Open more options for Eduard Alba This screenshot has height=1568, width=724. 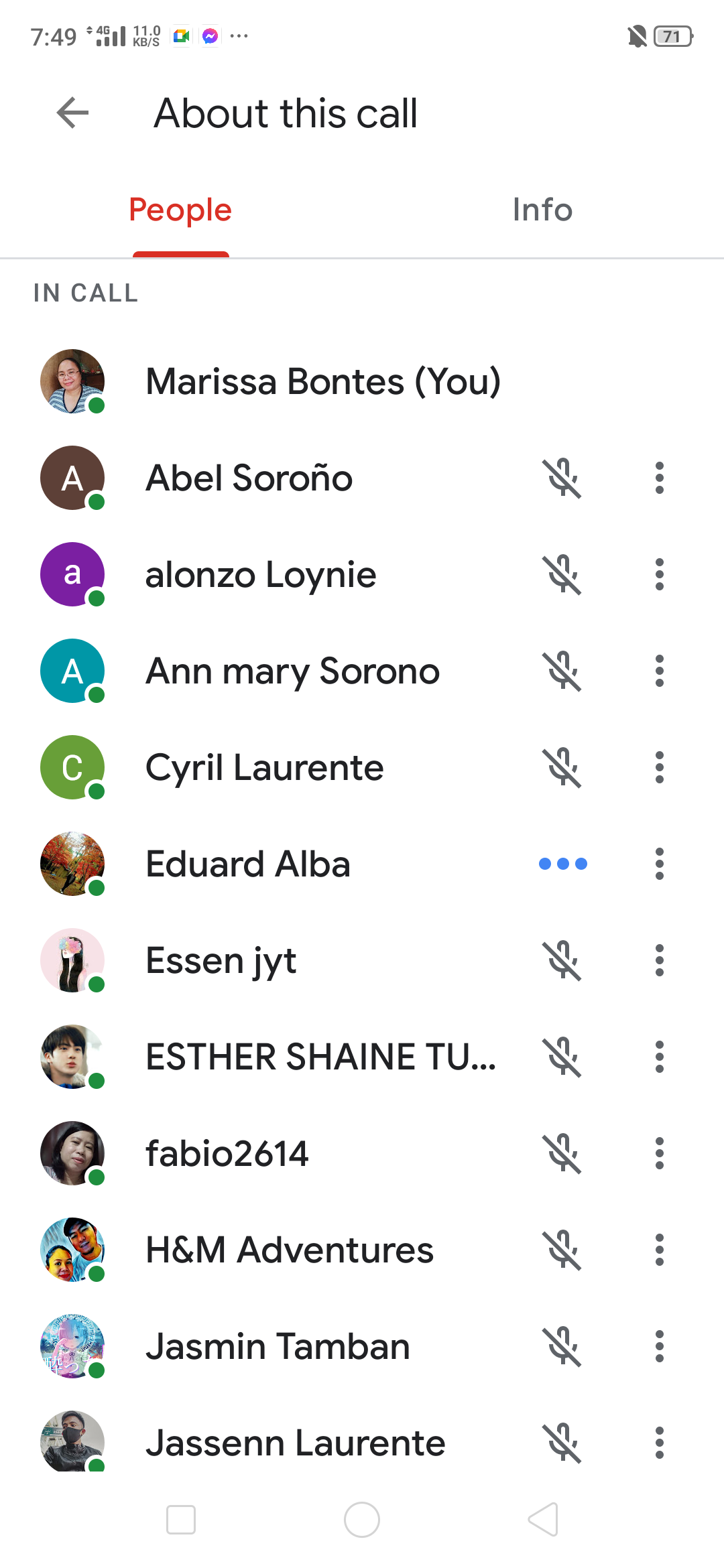pyautogui.click(x=660, y=864)
